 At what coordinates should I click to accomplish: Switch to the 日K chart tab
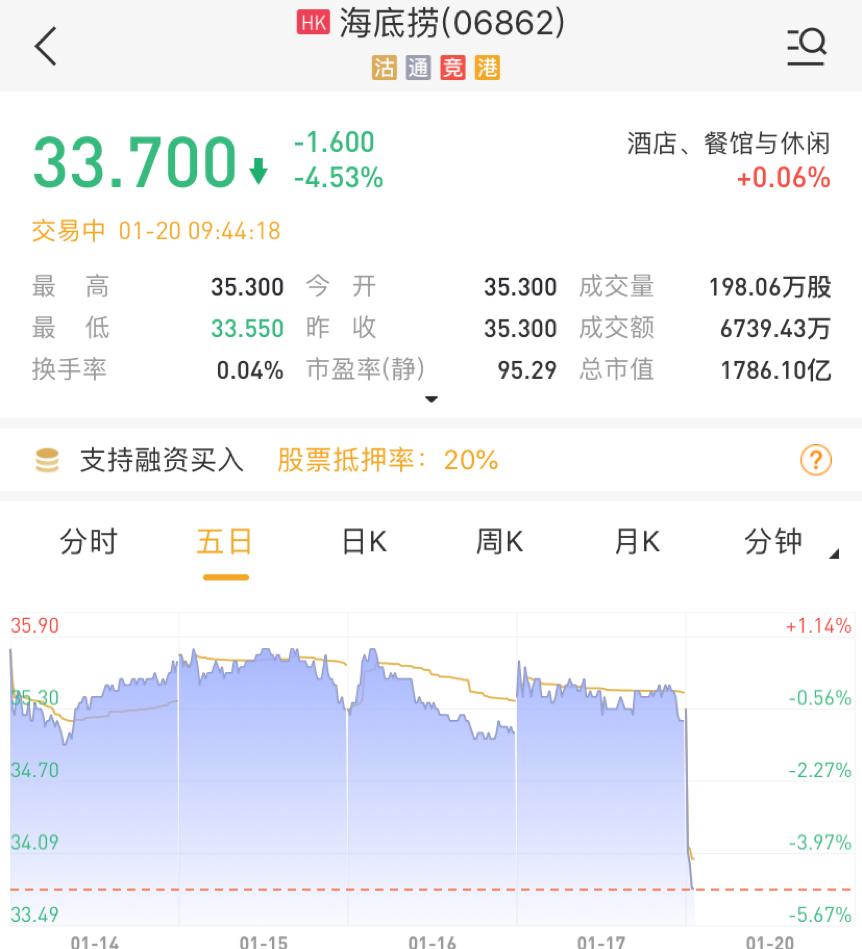(x=364, y=542)
